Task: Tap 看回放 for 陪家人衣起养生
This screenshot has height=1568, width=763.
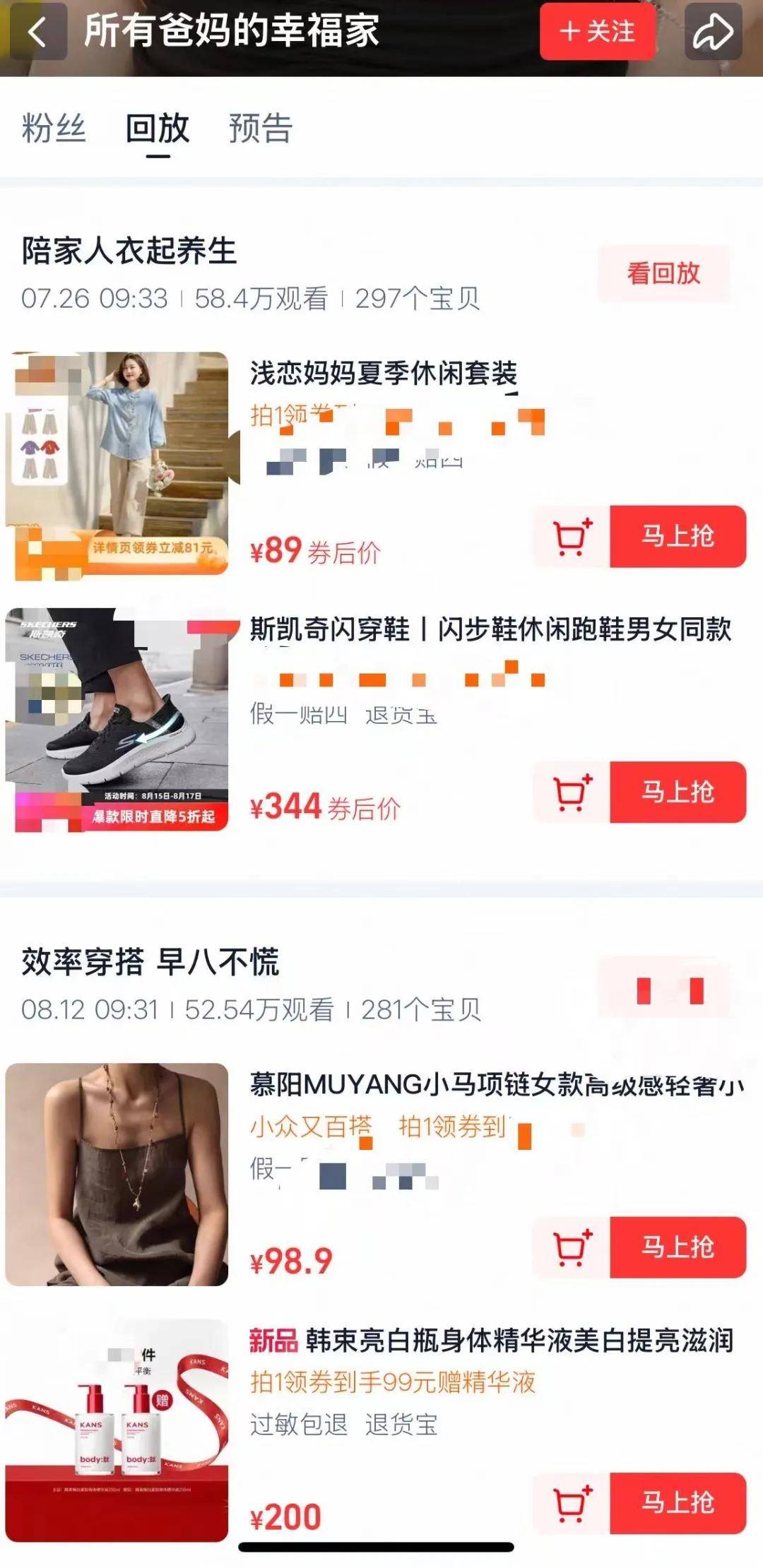Action: click(x=663, y=273)
